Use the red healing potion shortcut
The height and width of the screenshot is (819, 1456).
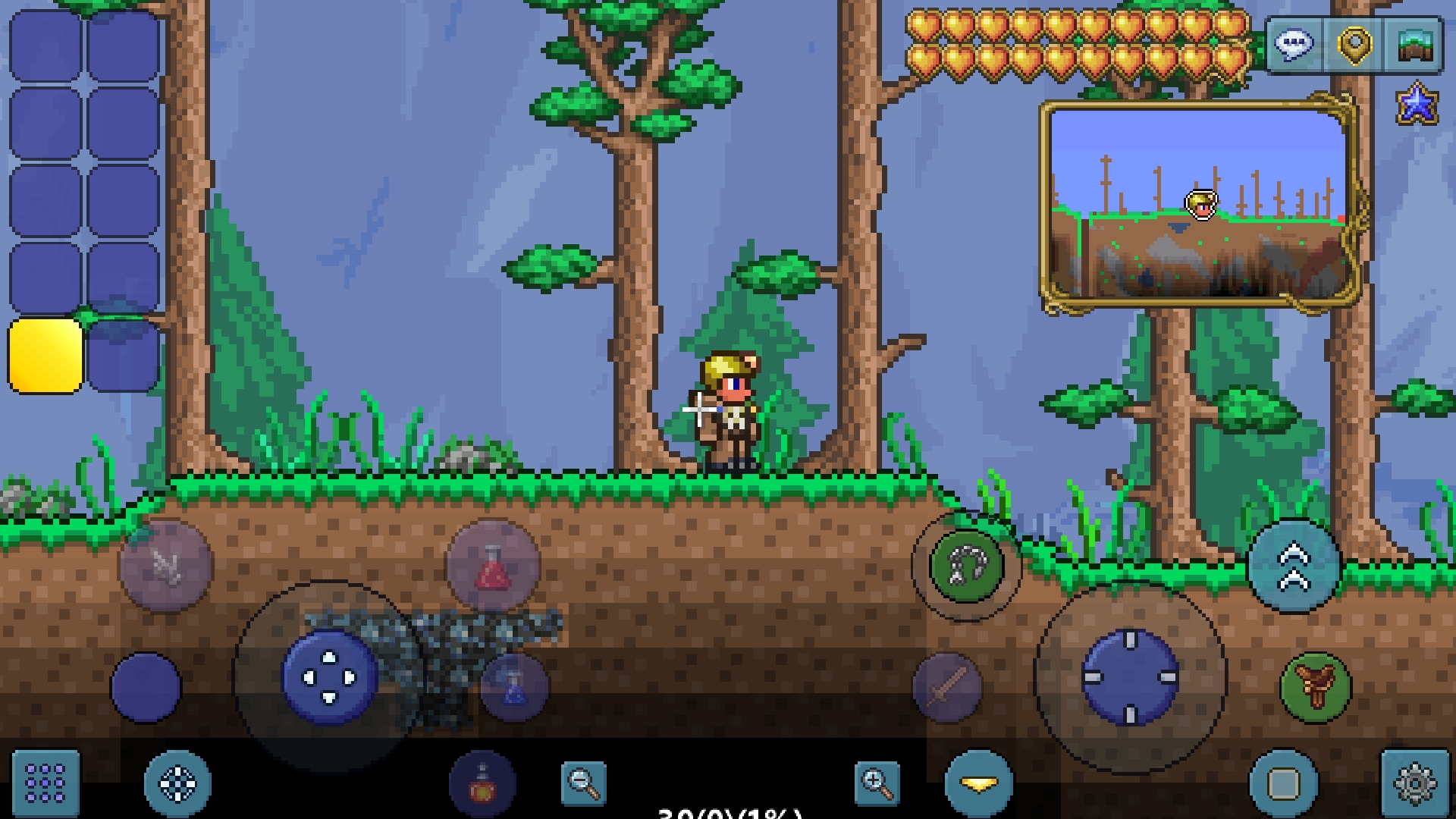493,566
